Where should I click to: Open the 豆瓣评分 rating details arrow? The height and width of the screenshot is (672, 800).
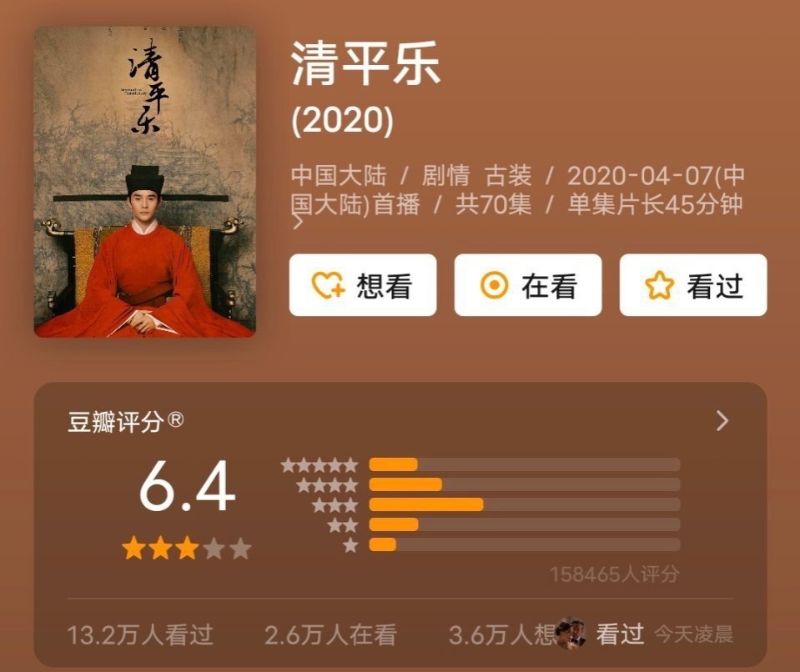point(723,421)
